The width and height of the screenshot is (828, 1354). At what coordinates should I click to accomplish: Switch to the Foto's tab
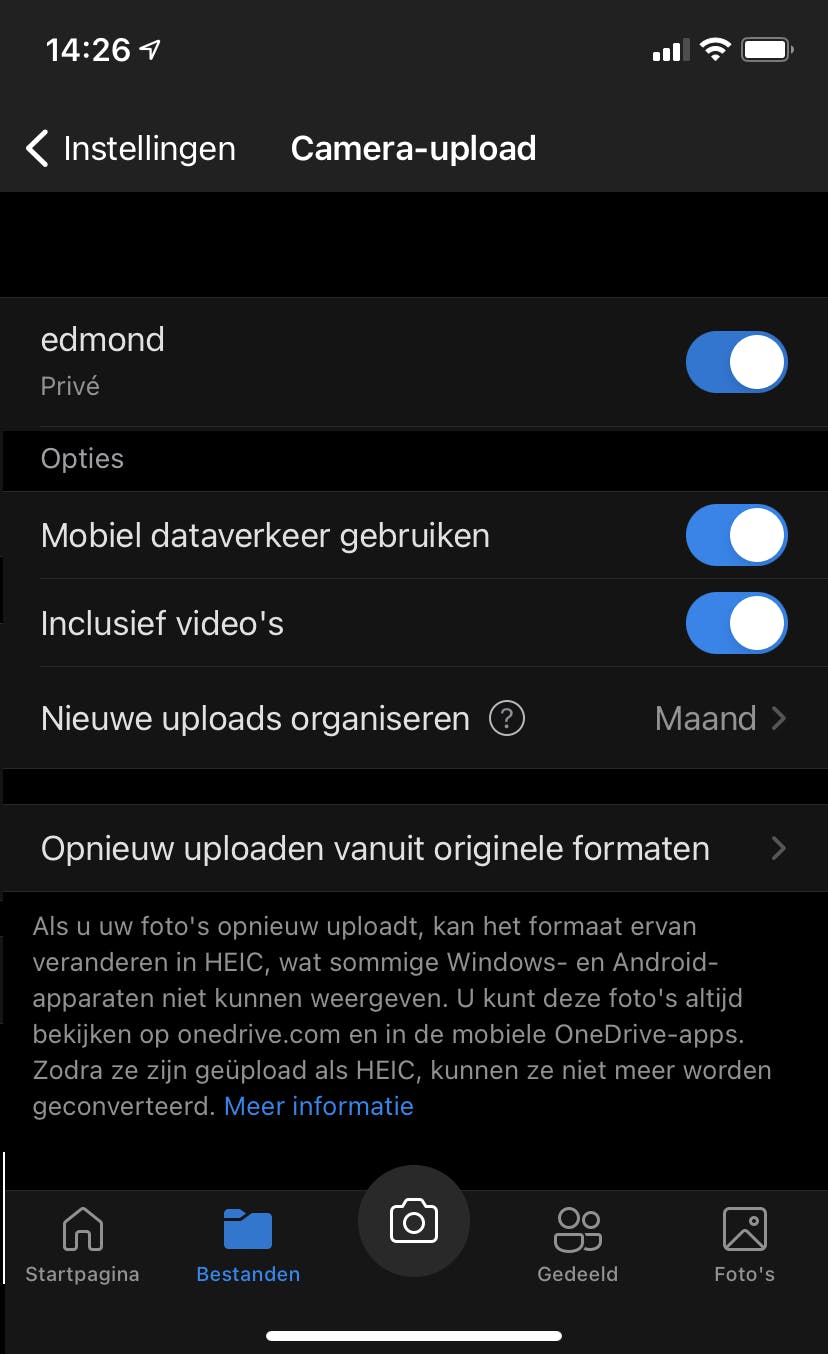click(x=744, y=1245)
